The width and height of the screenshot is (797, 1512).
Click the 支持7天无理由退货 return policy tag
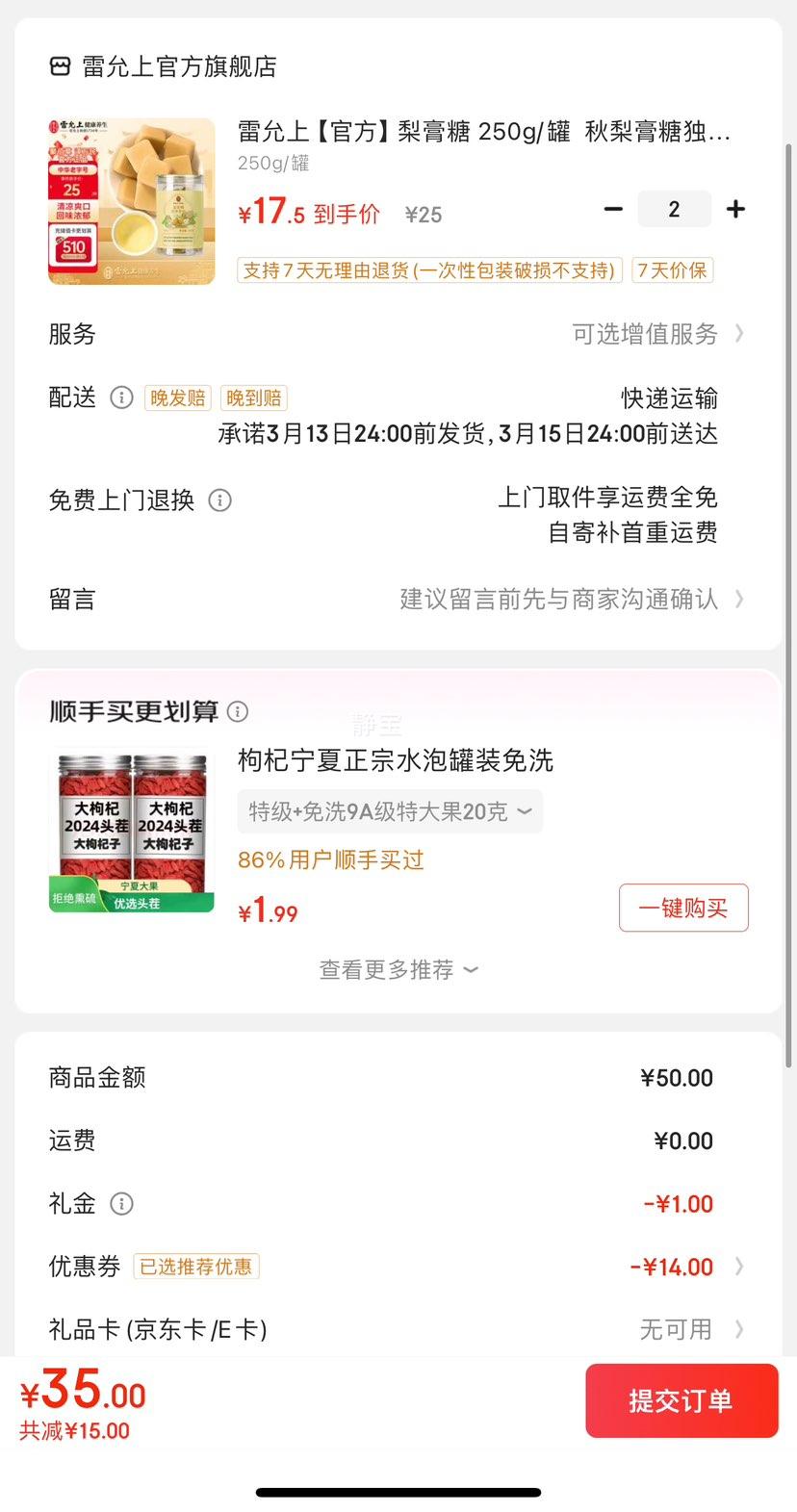[427, 270]
